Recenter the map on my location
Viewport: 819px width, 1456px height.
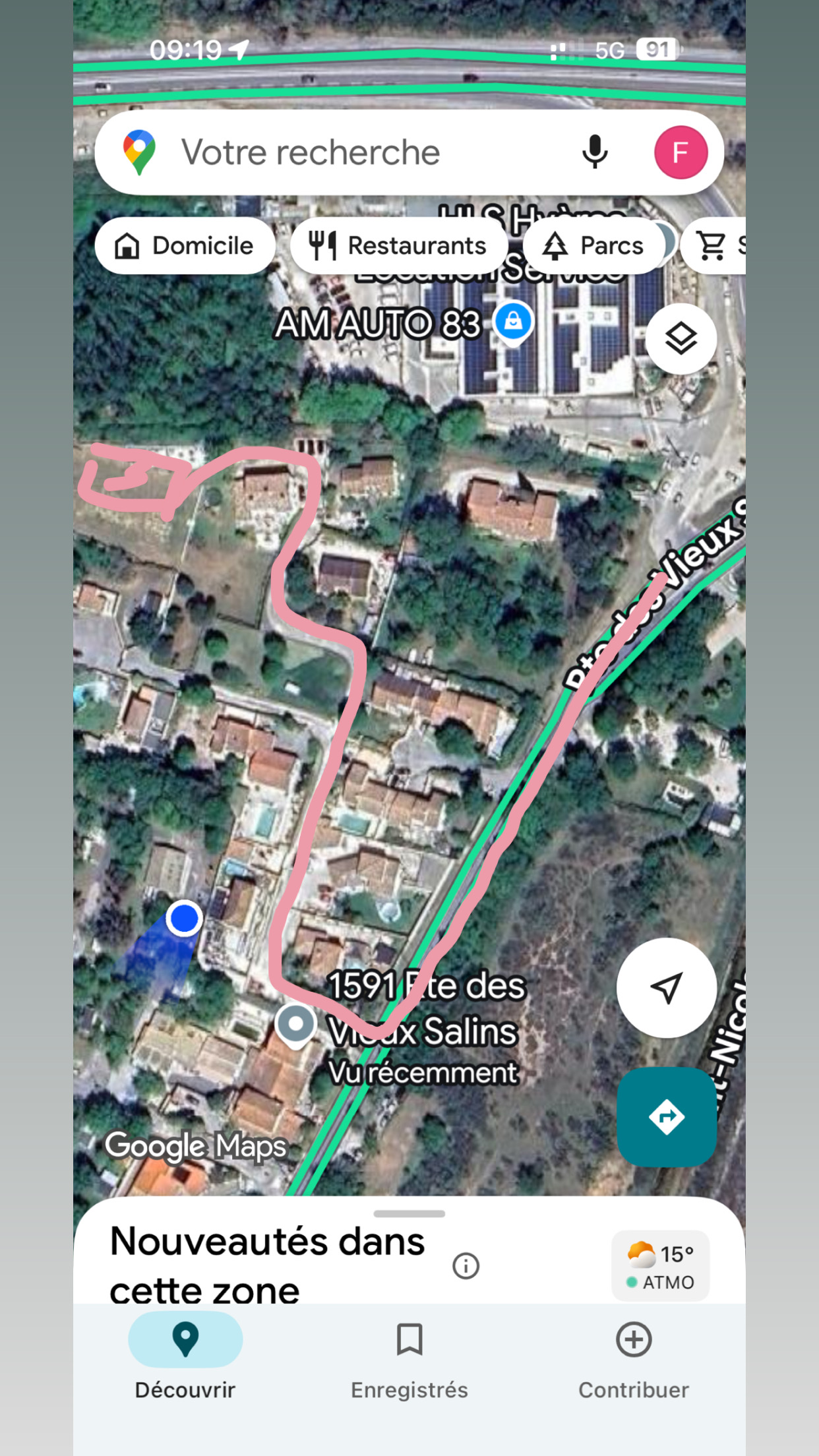666,987
